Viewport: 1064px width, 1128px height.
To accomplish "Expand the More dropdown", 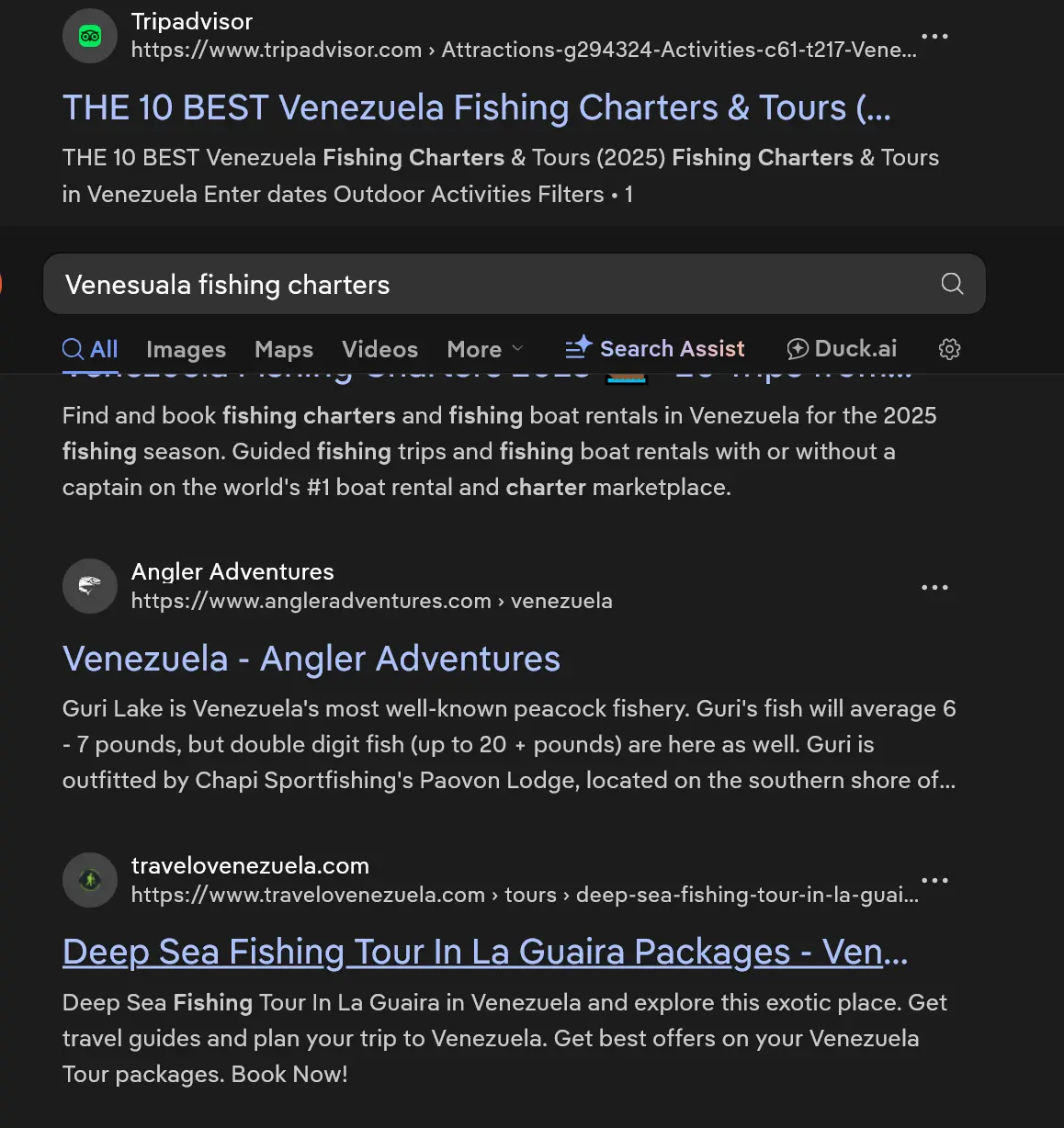I will 484,350.
